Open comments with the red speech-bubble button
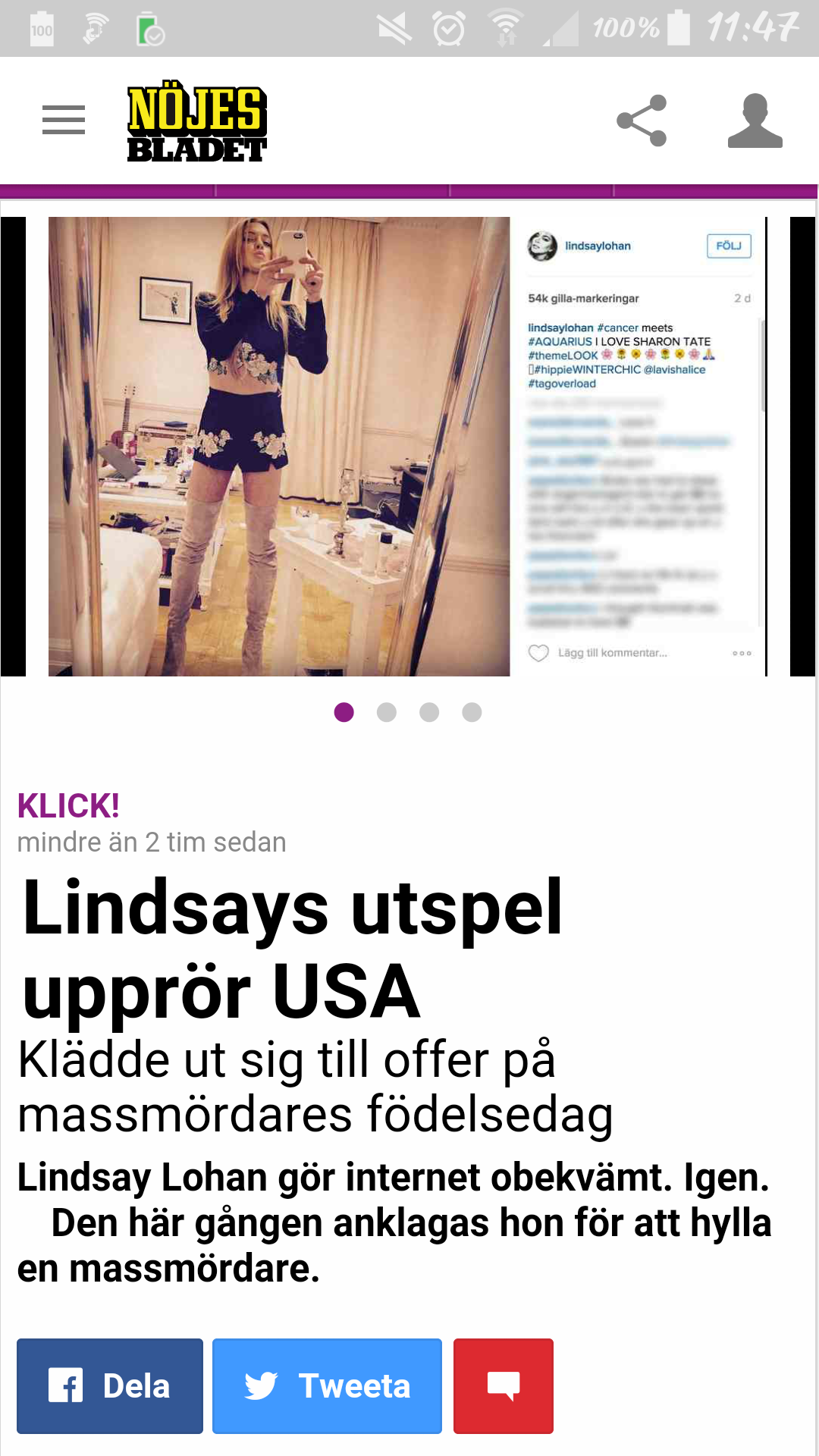 [504, 1386]
